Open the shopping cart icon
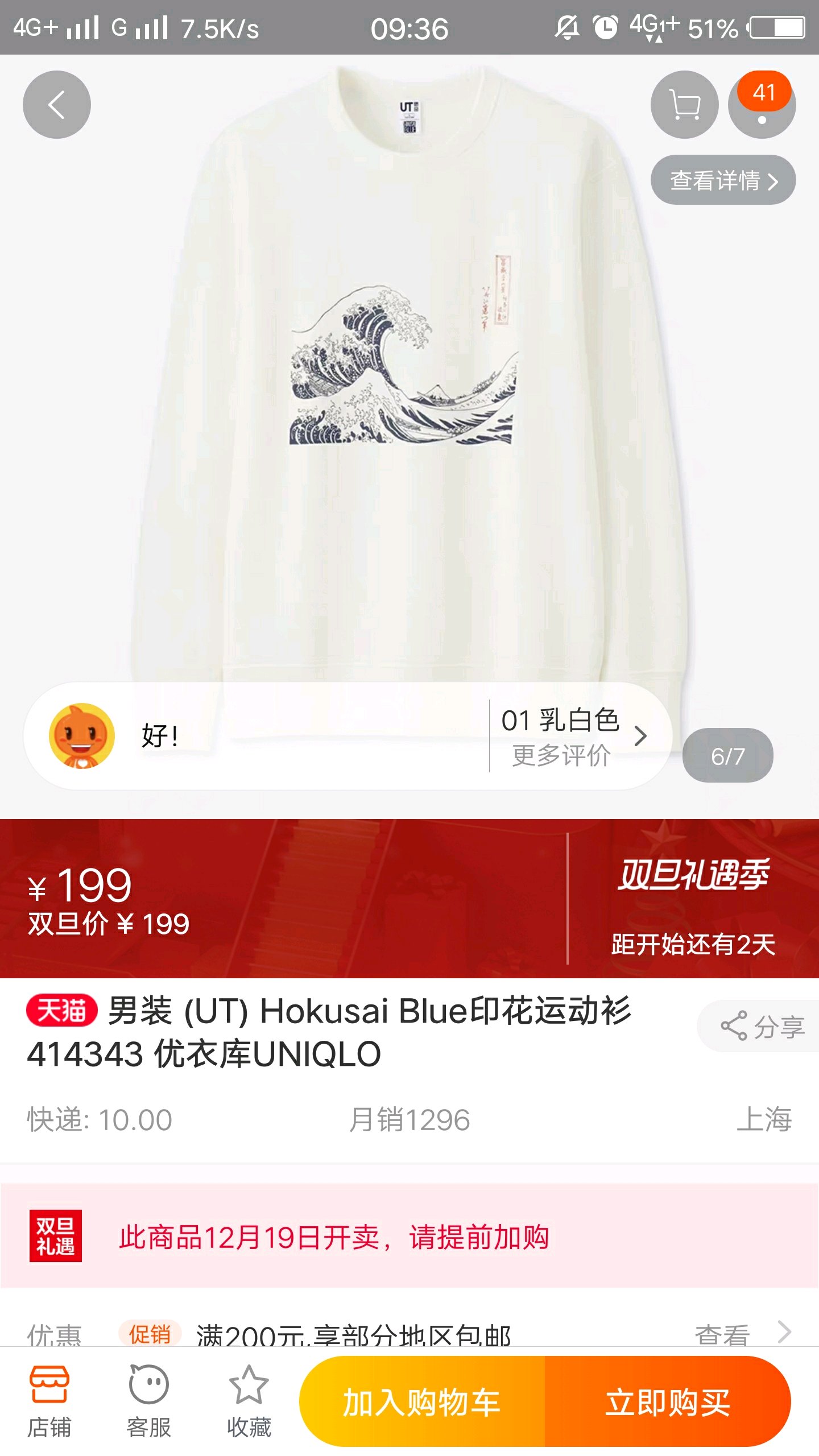819x1456 pixels. click(x=684, y=105)
